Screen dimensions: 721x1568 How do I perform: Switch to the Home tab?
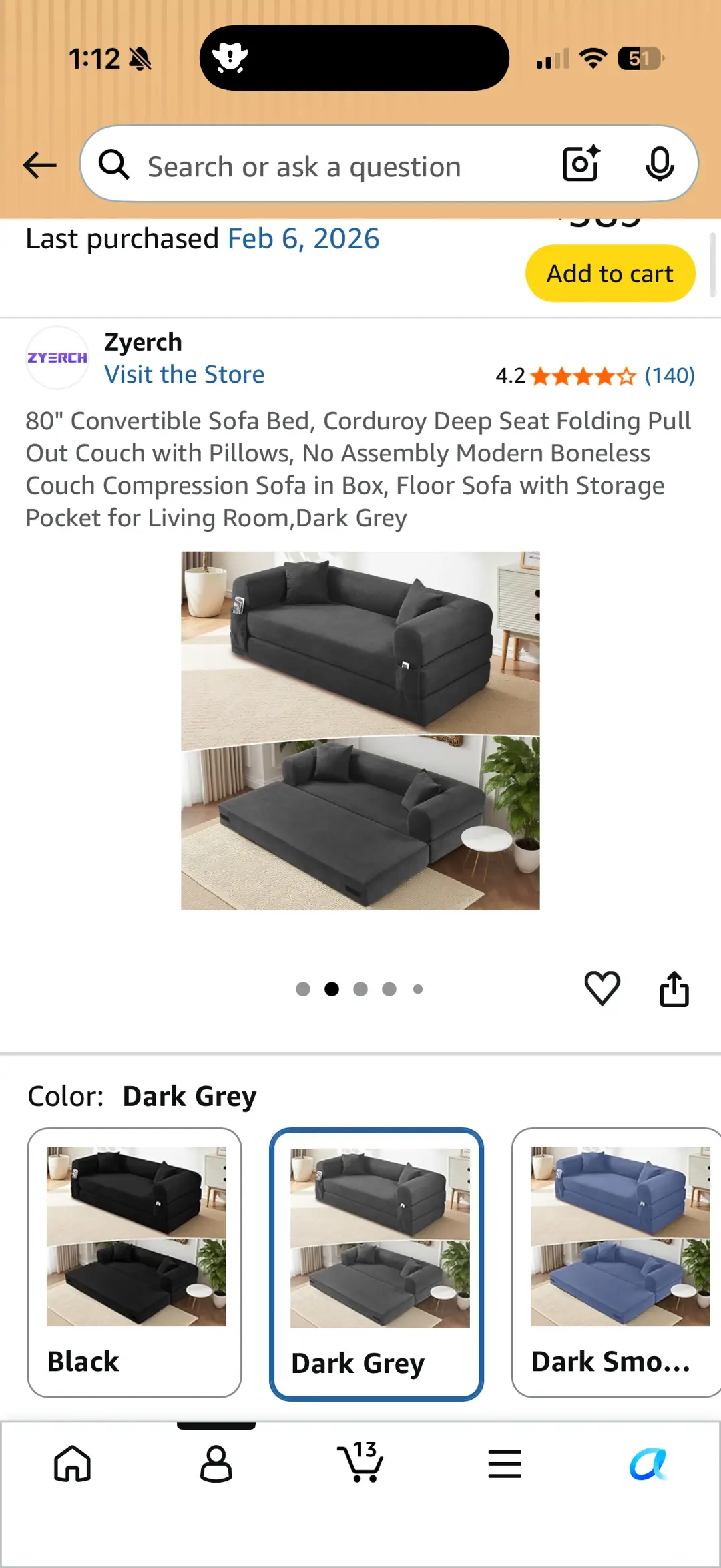click(72, 1464)
